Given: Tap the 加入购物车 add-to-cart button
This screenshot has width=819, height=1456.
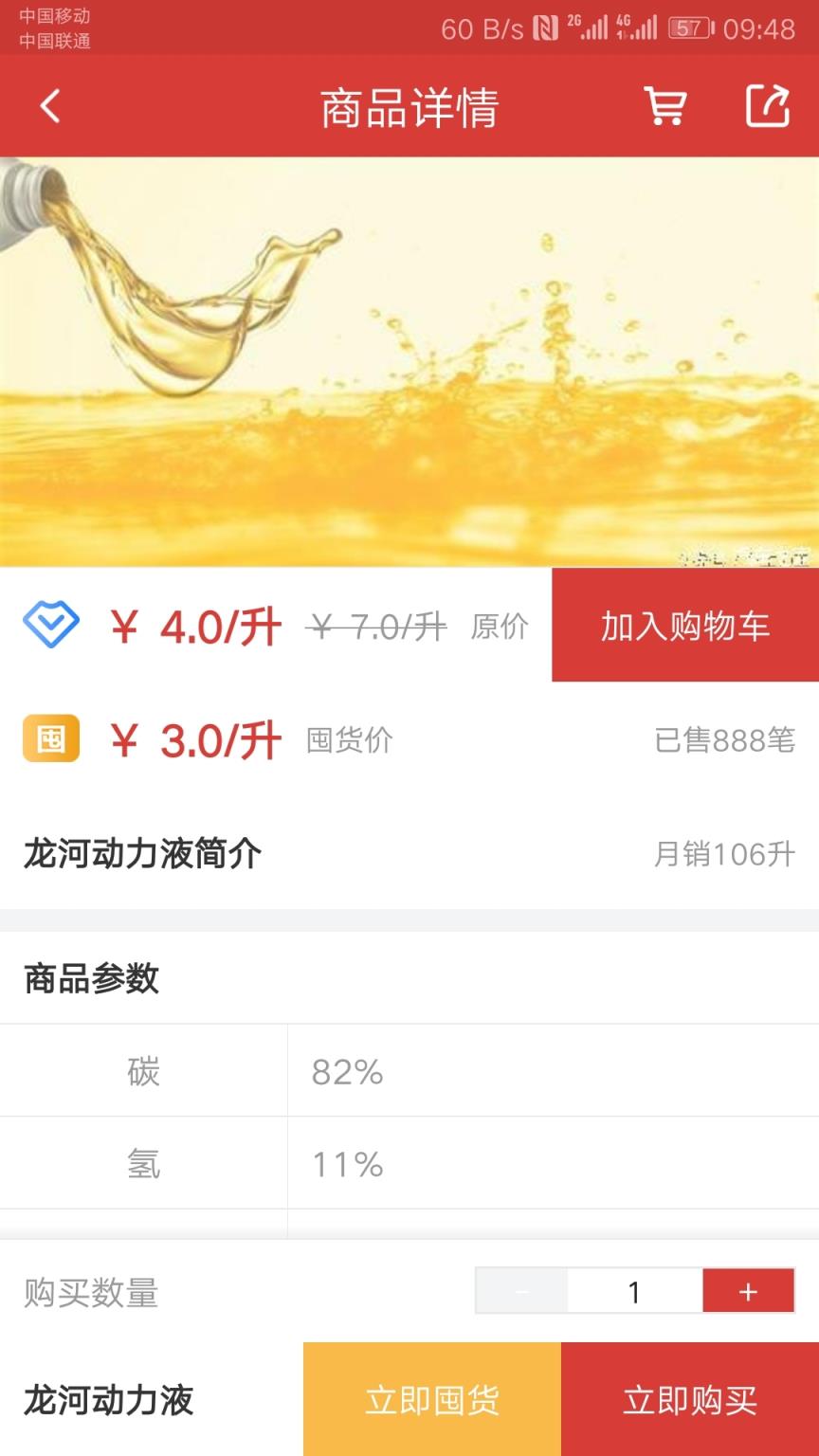Looking at the screenshot, I should (x=684, y=626).
